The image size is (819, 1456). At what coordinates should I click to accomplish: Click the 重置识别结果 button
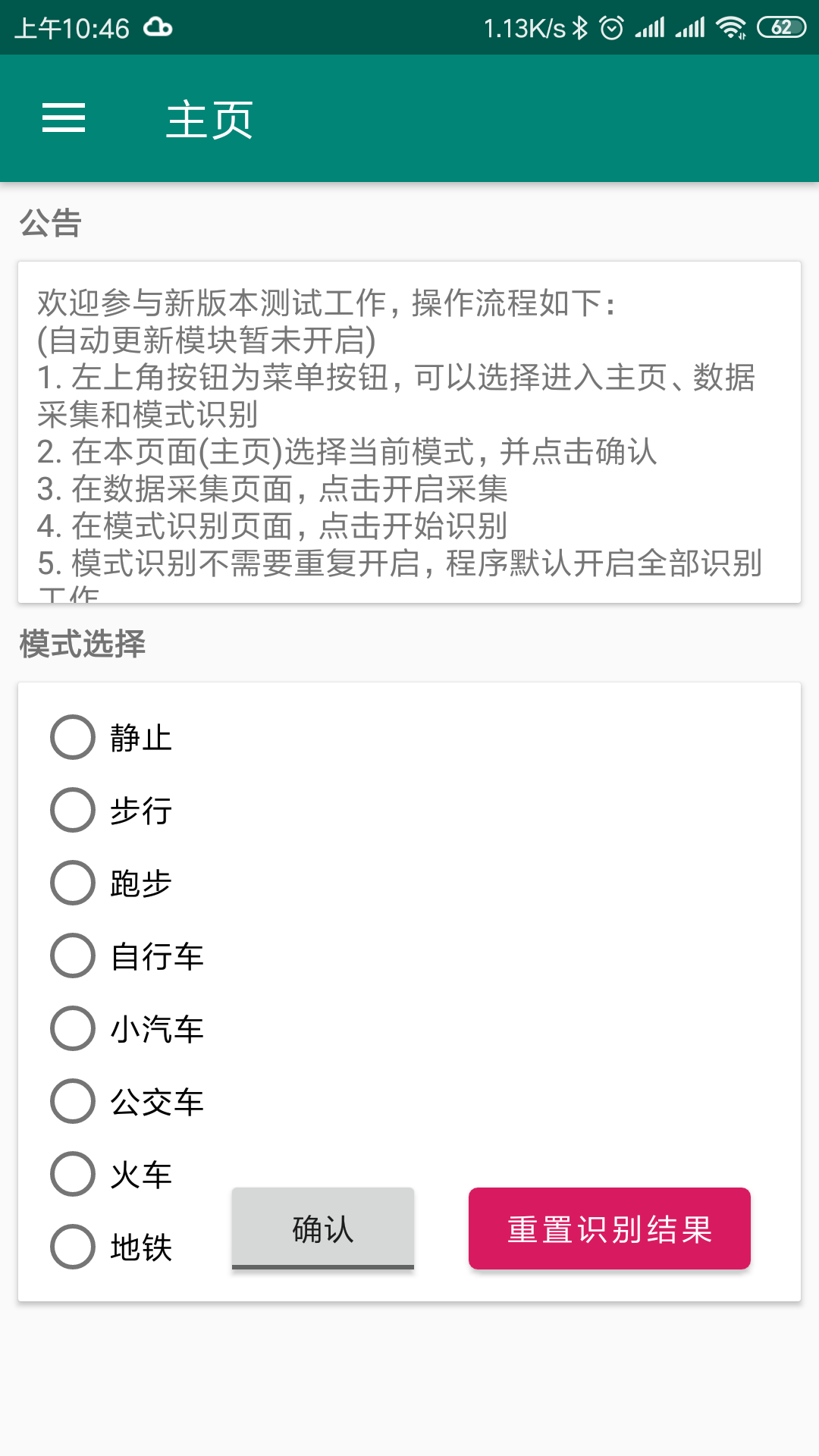[609, 1229]
